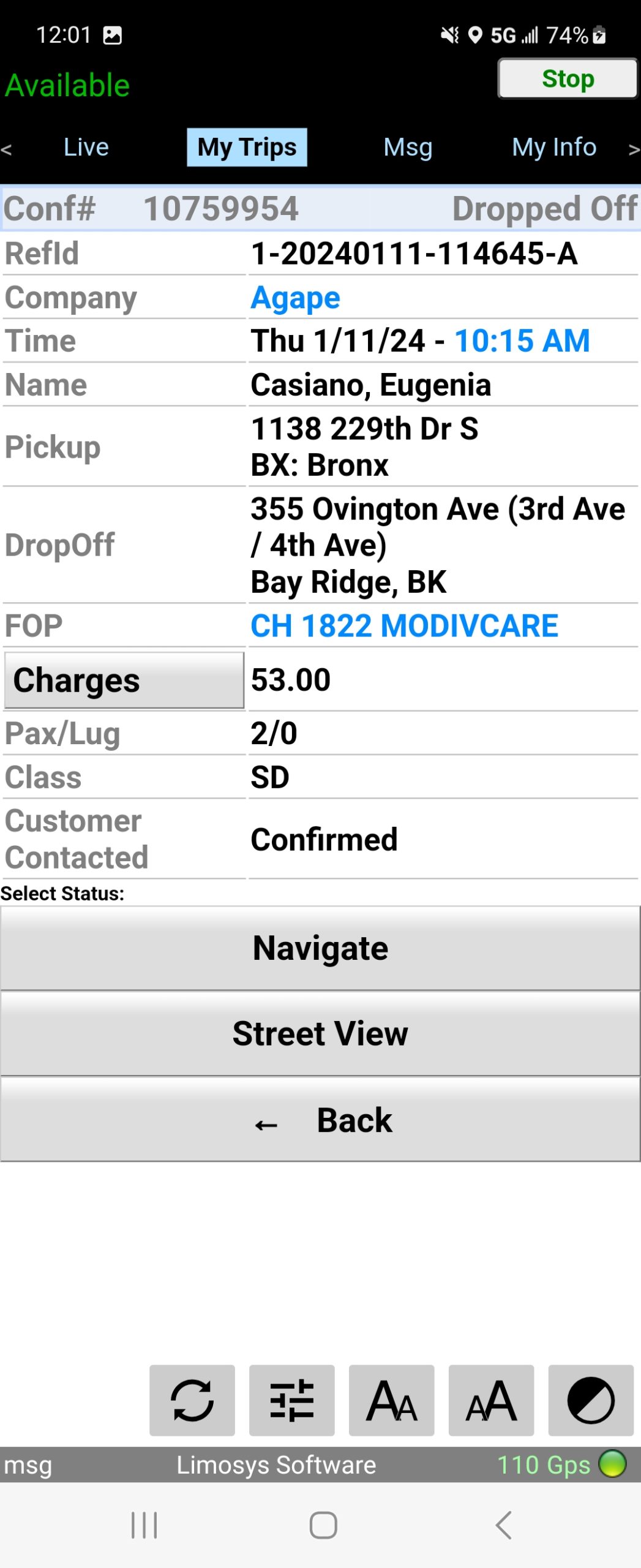This screenshot has width=641, height=1568.
Task: Tap the system home button
Action: 323,1525
